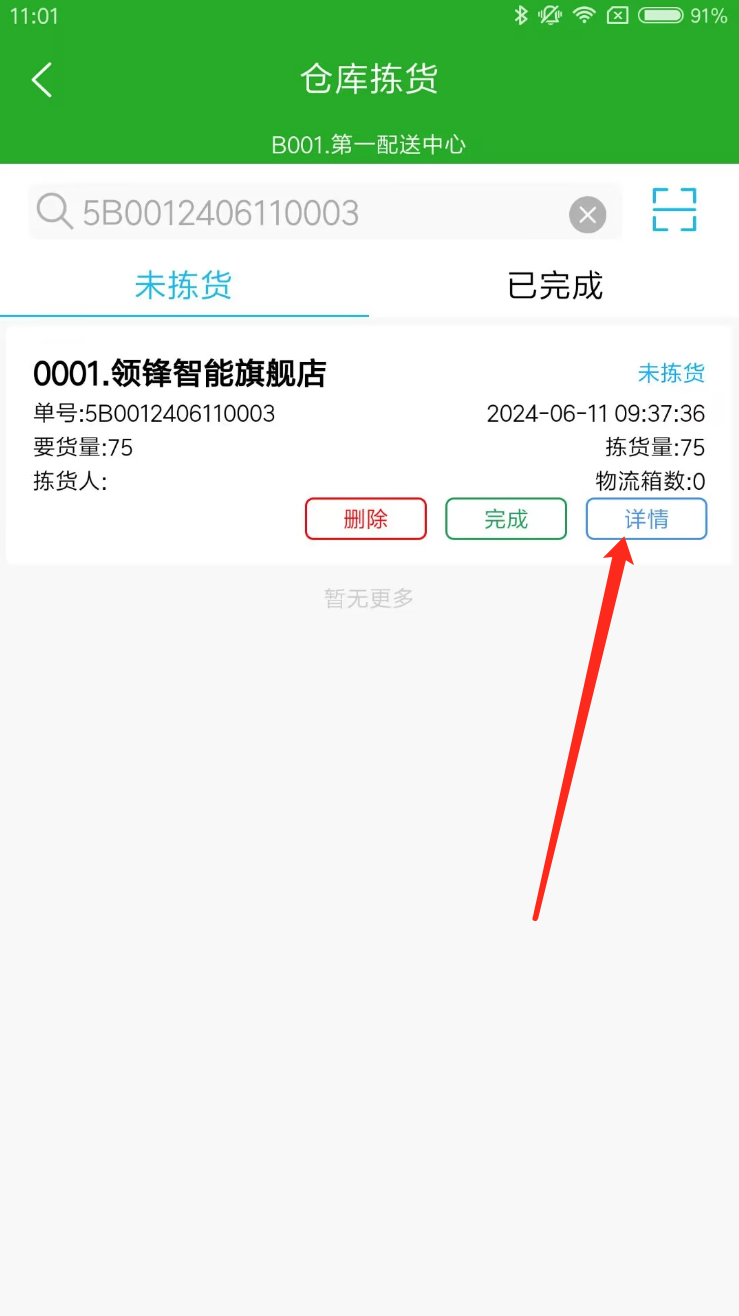Clear the search text
This screenshot has height=1316, width=739.
(588, 214)
